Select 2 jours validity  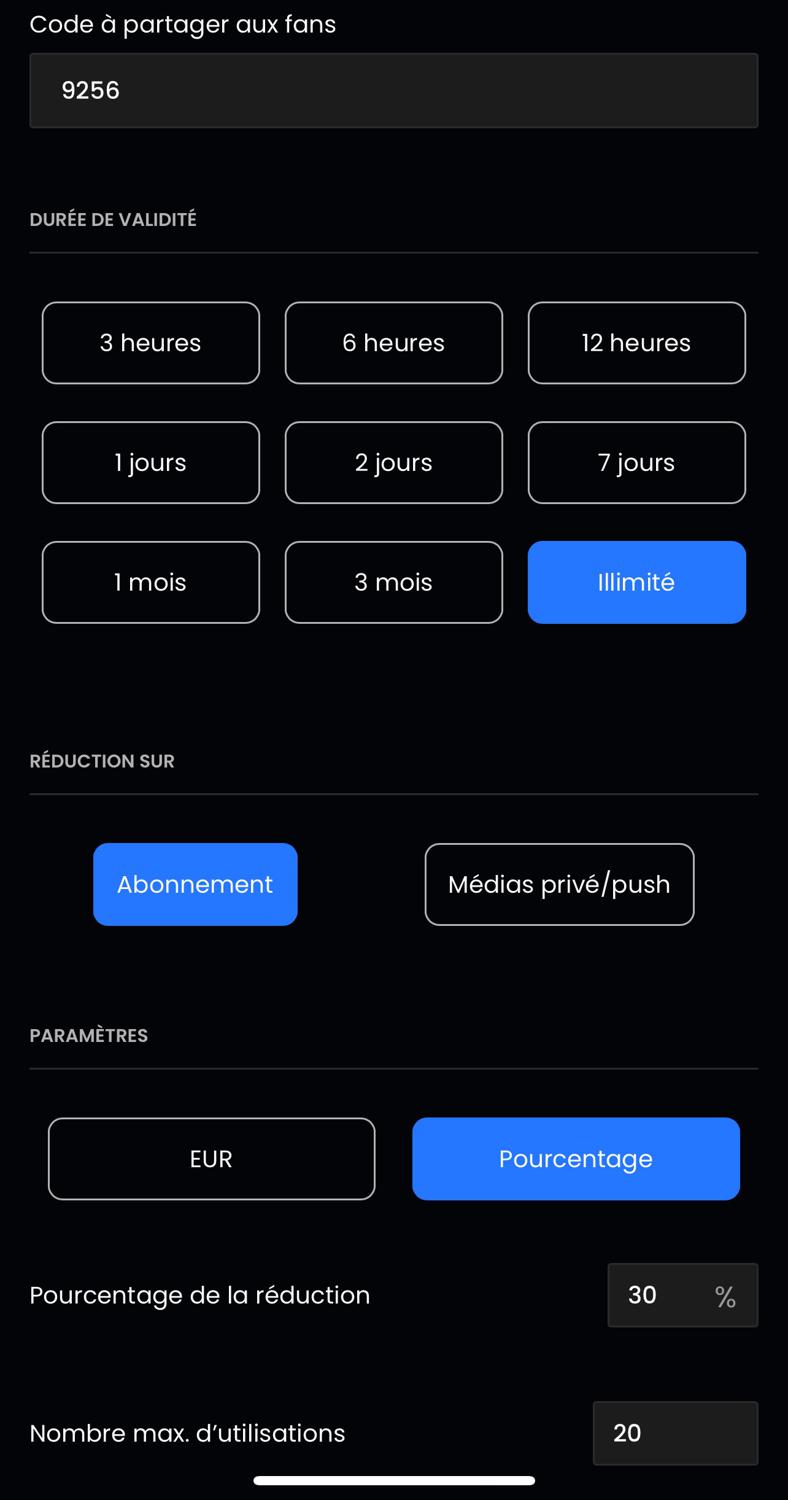tap(394, 463)
